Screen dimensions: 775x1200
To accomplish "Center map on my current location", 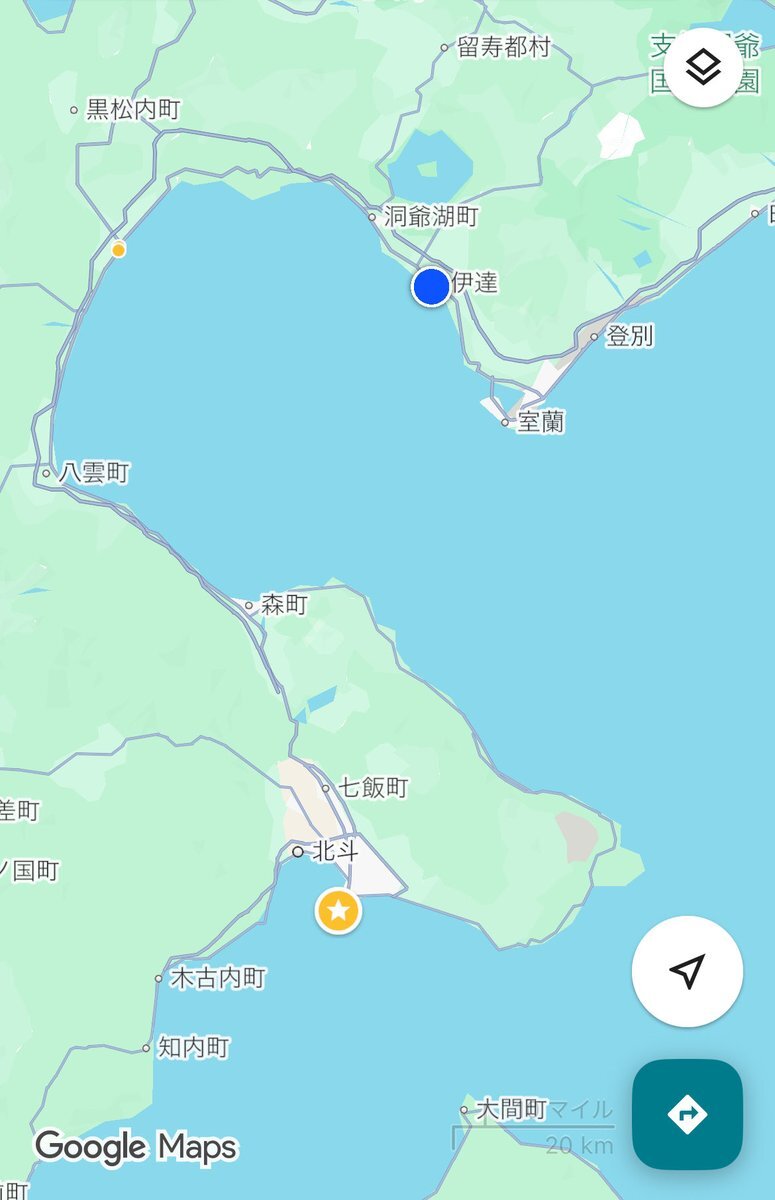I will coord(687,971).
